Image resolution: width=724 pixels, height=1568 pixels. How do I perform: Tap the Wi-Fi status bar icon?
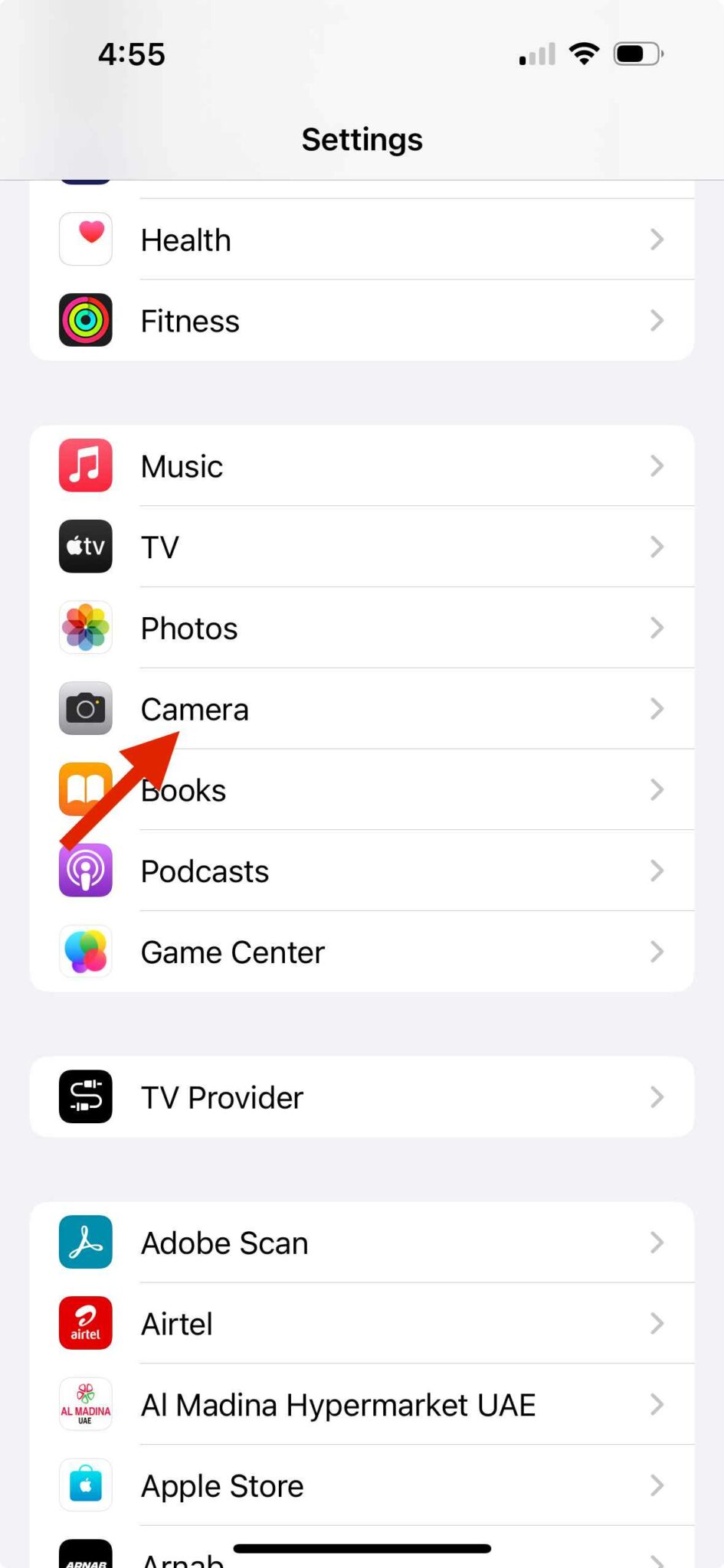[x=583, y=53]
